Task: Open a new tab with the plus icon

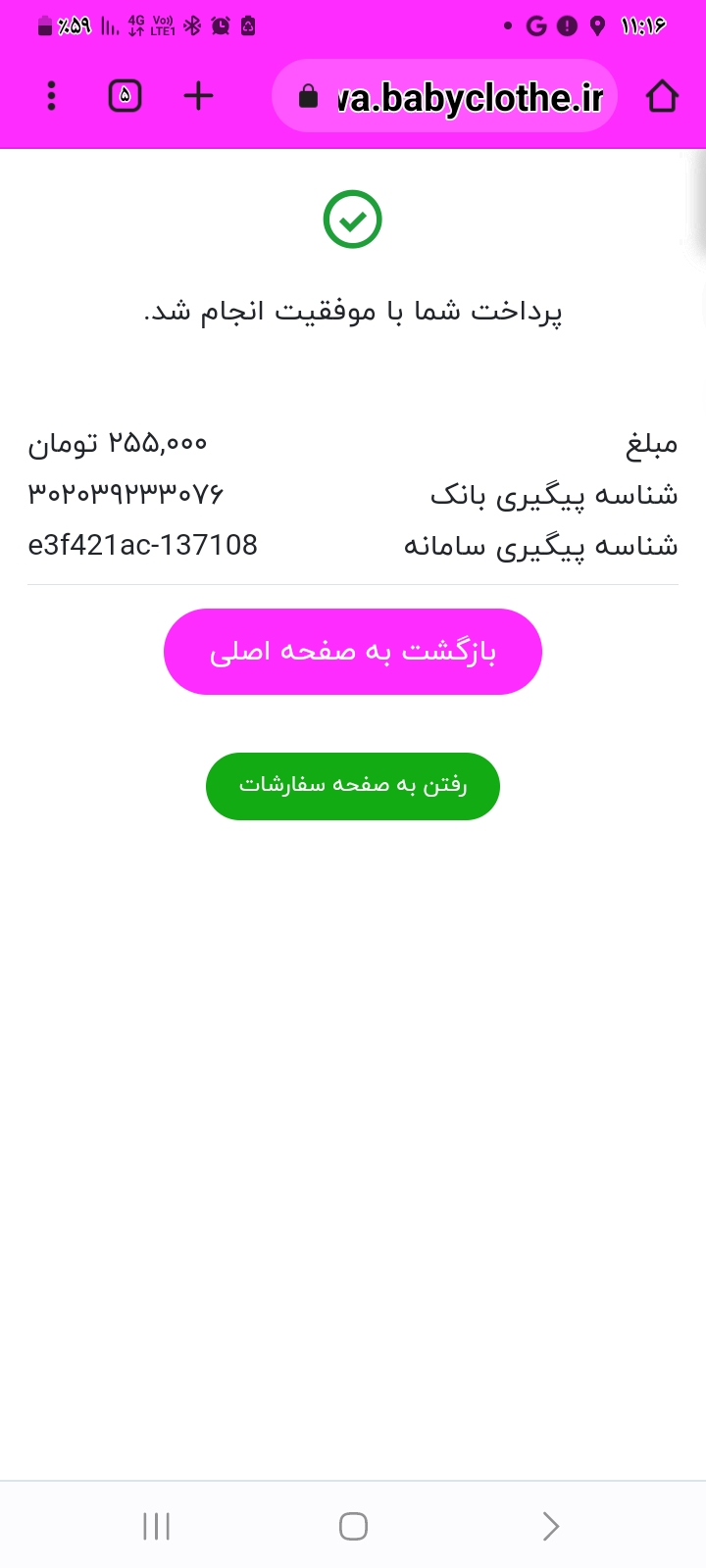Action: tap(198, 96)
